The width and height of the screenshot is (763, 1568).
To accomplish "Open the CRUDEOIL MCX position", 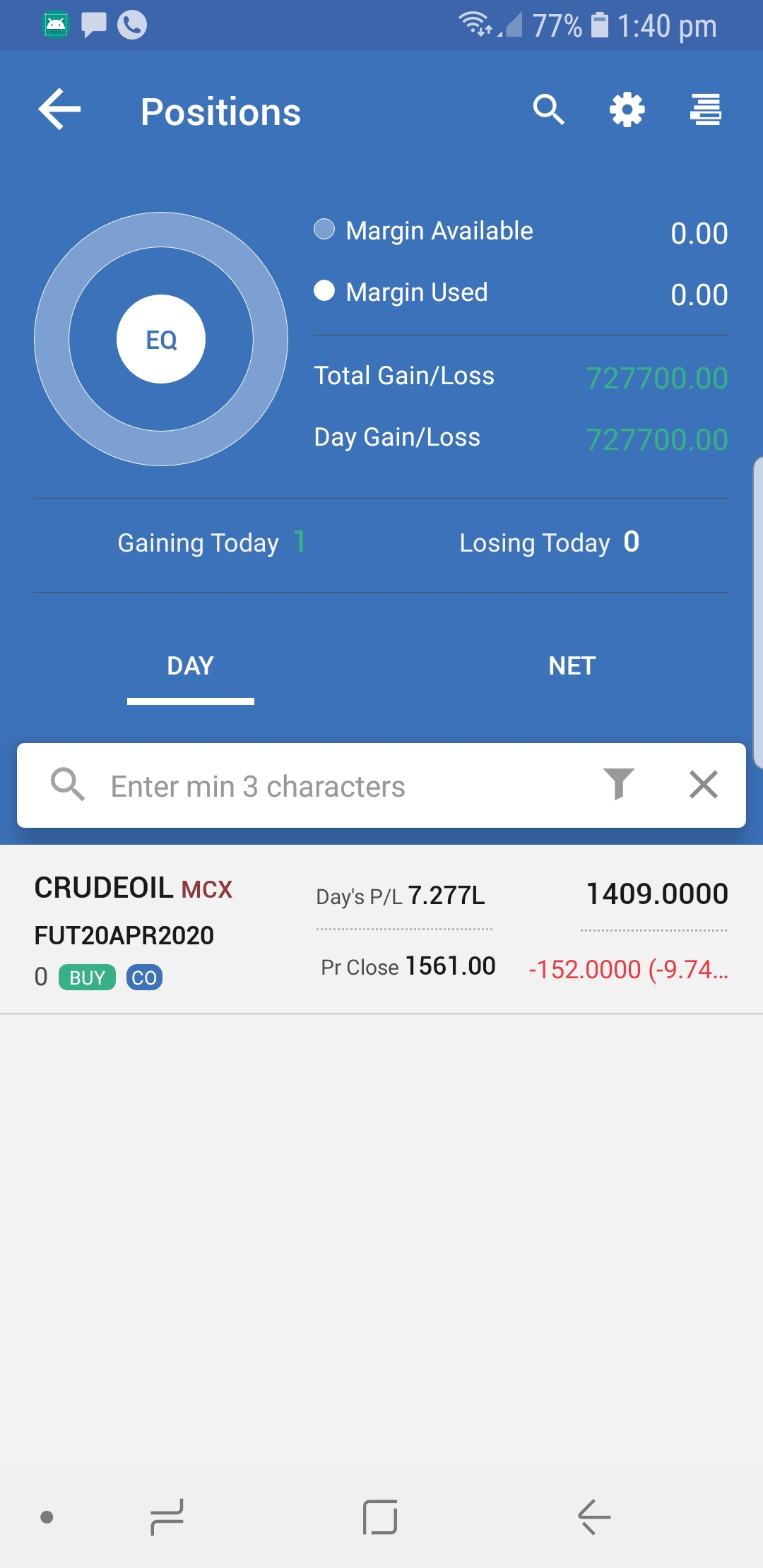I will 381,930.
